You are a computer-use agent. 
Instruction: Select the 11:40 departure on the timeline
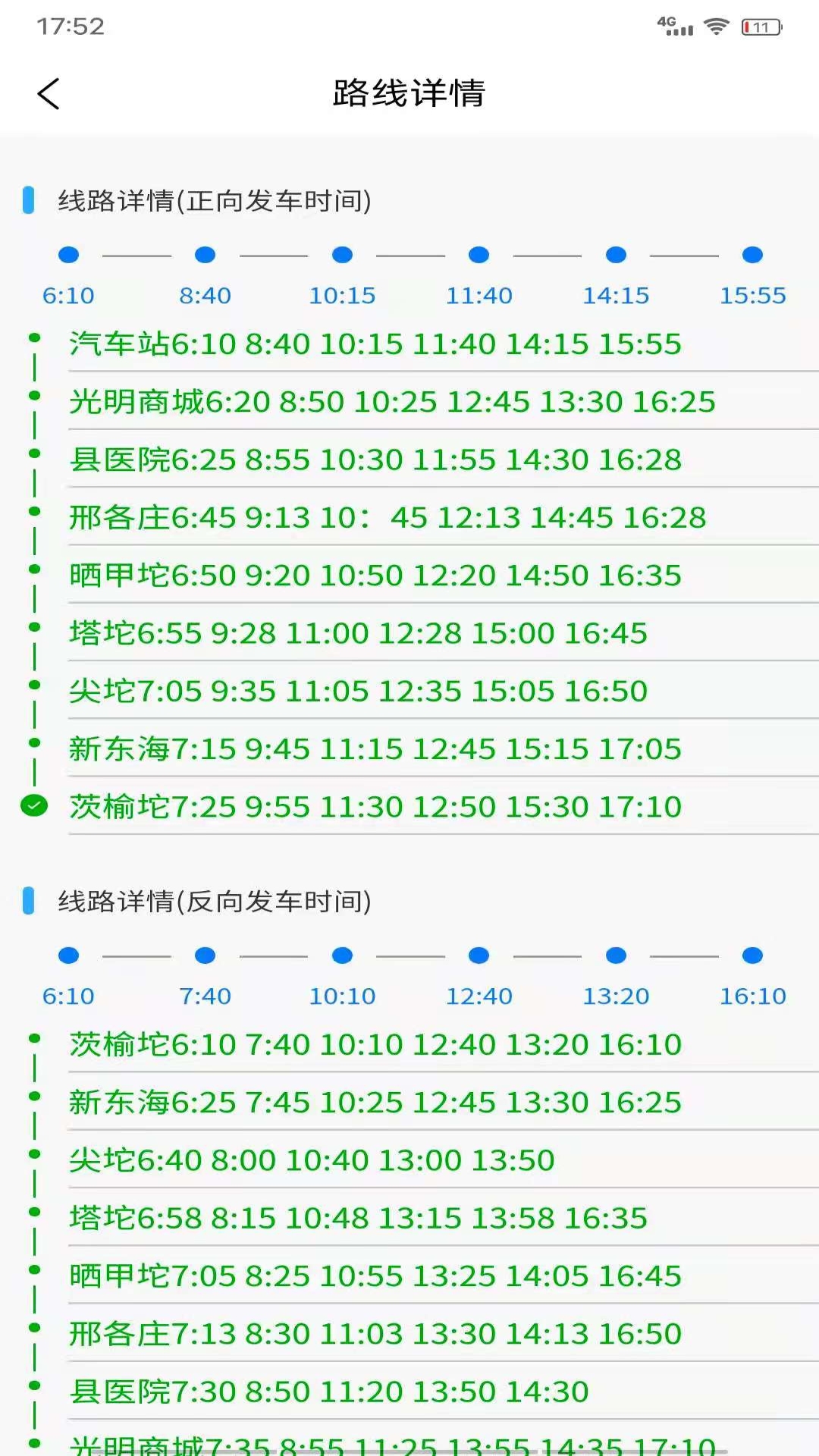pyautogui.click(x=479, y=256)
